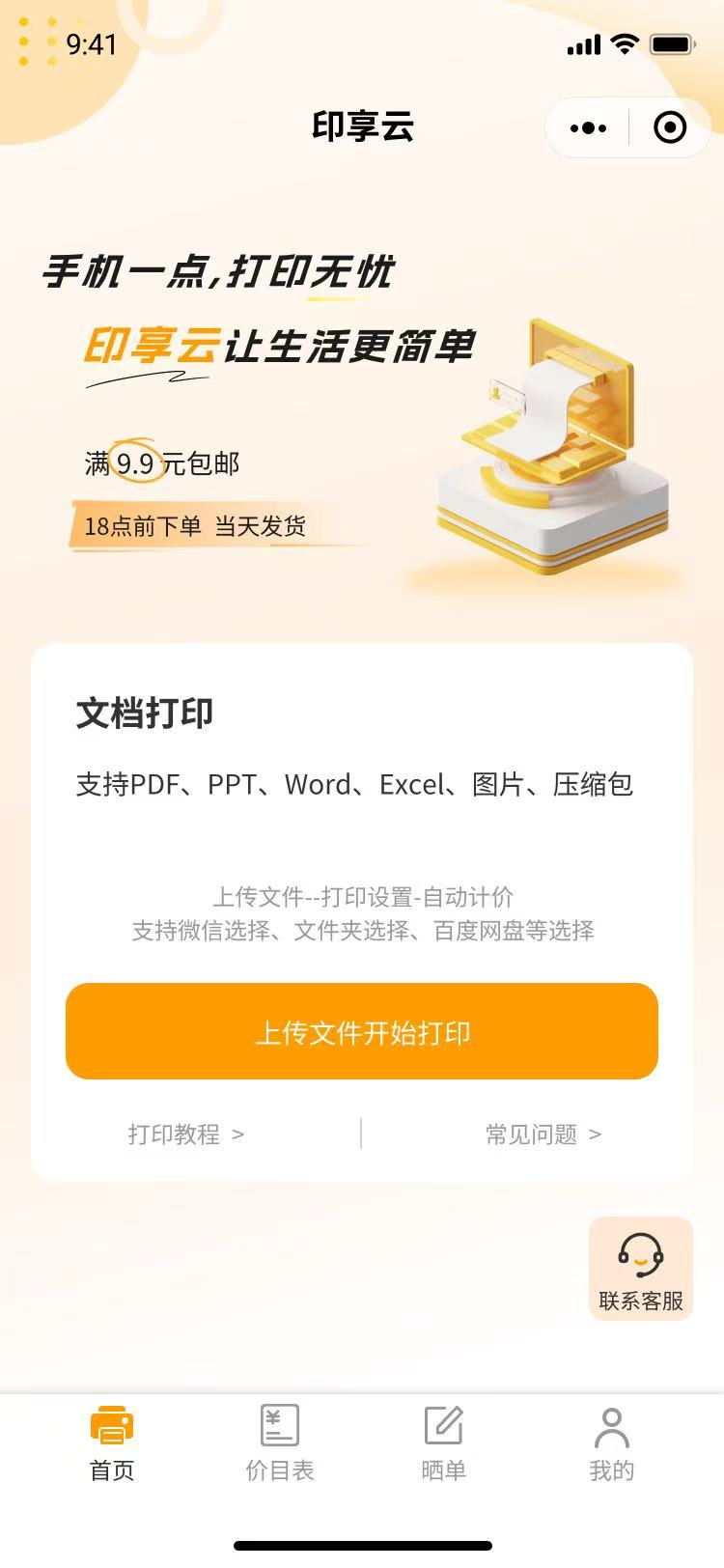The height and width of the screenshot is (1568, 724).
Task: Close the mini program via circle icon
Action: tap(670, 127)
